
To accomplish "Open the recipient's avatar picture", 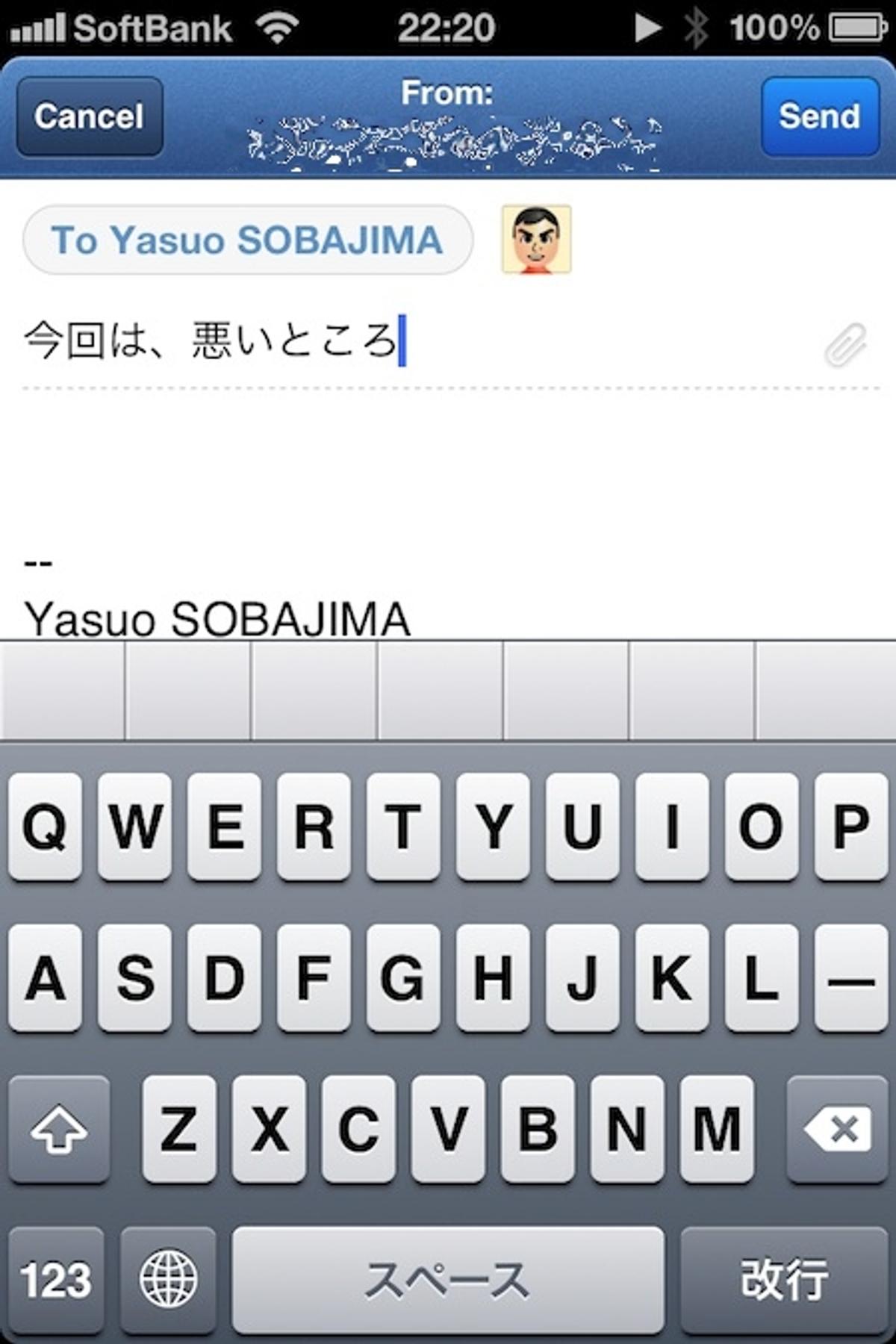I will tap(536, 240).
